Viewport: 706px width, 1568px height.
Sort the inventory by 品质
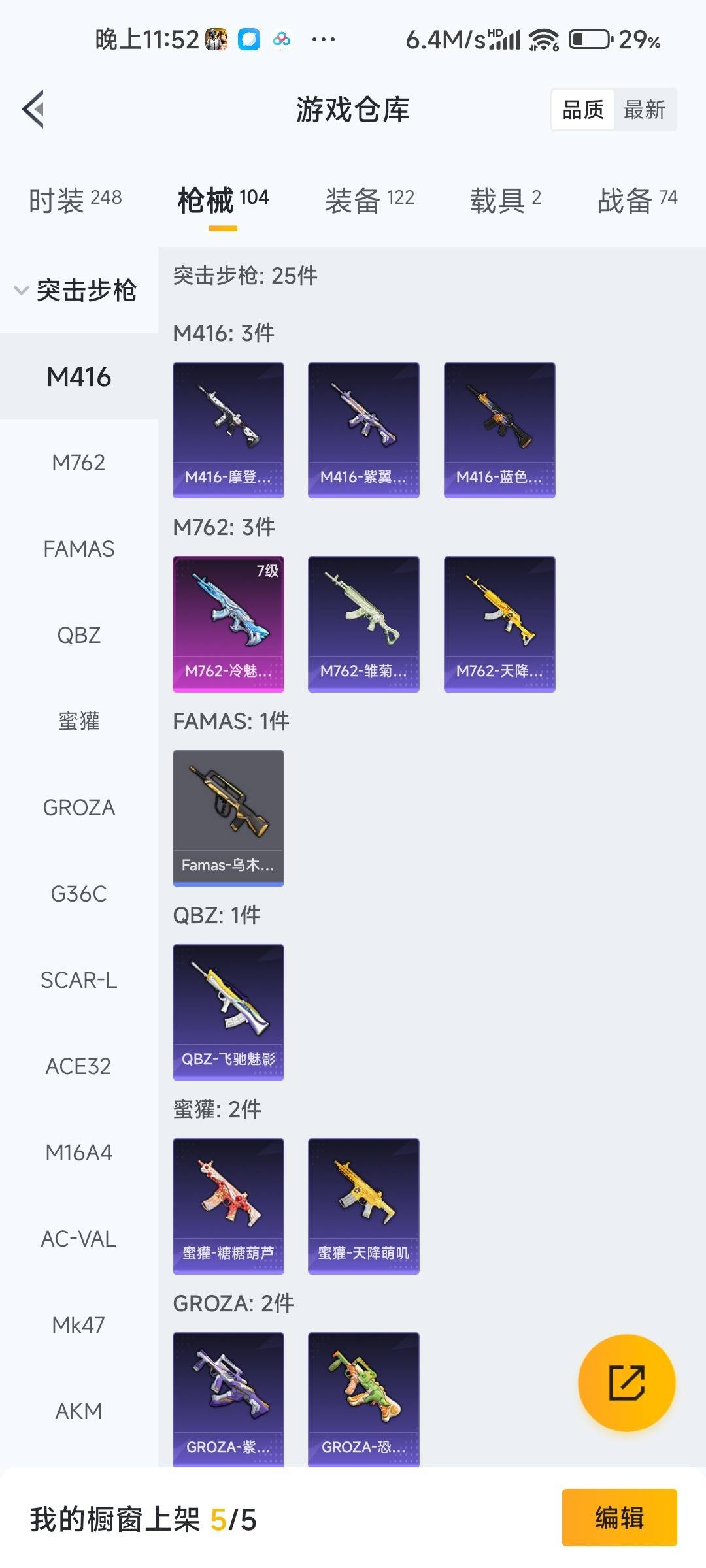[x=583, y=110]
